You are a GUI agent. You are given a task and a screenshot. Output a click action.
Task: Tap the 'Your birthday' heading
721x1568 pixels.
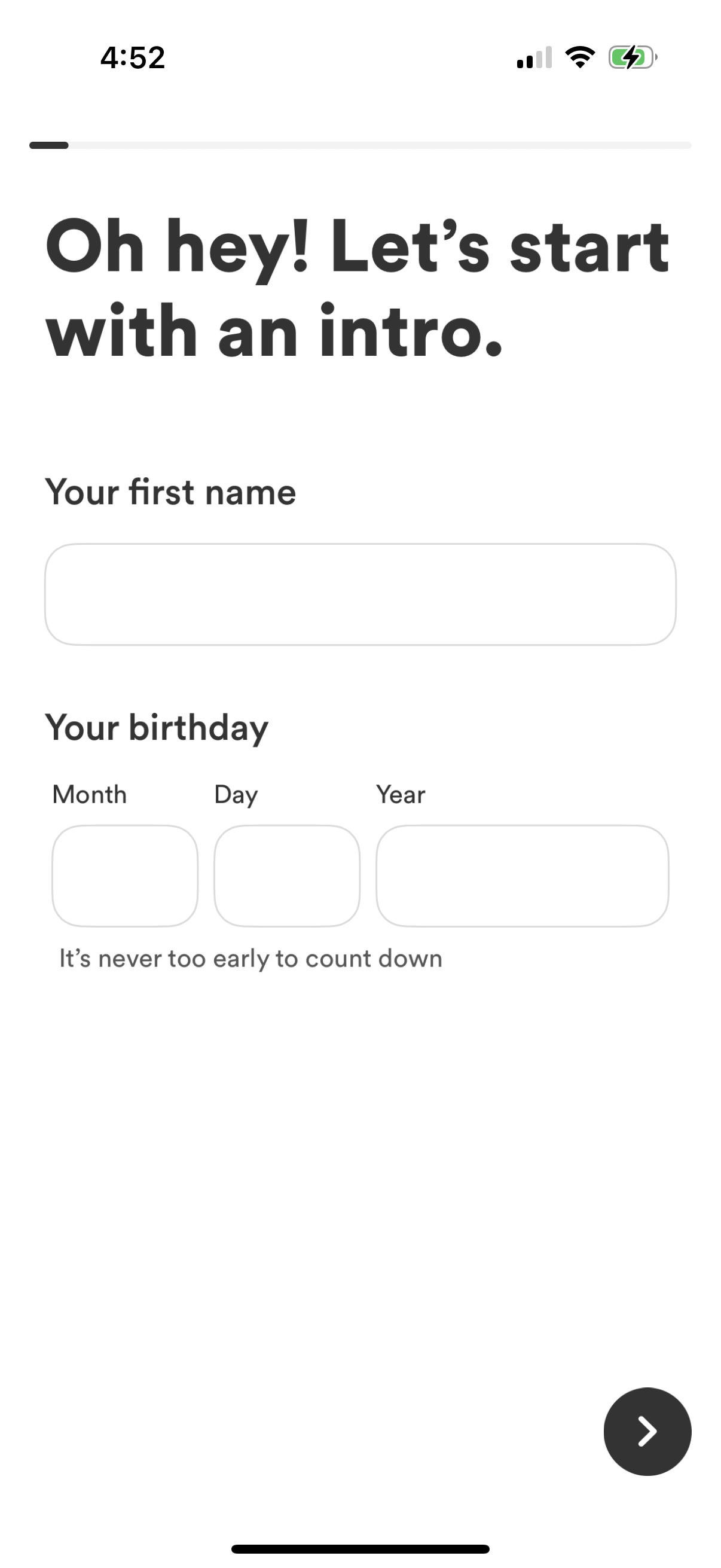(158, 727)
